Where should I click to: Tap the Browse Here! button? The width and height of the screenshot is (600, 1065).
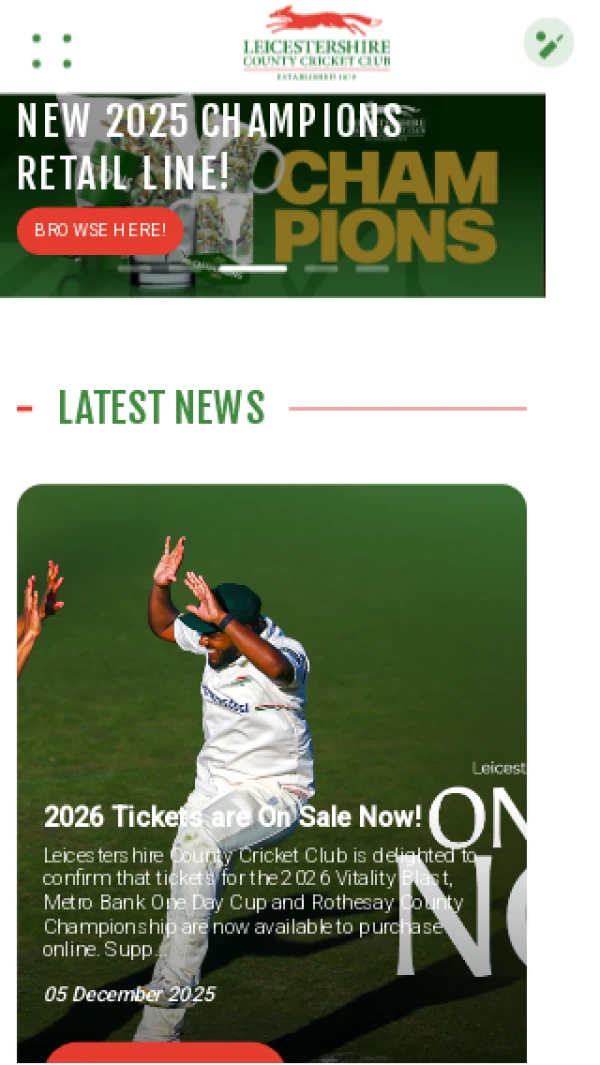coord(100,231)
